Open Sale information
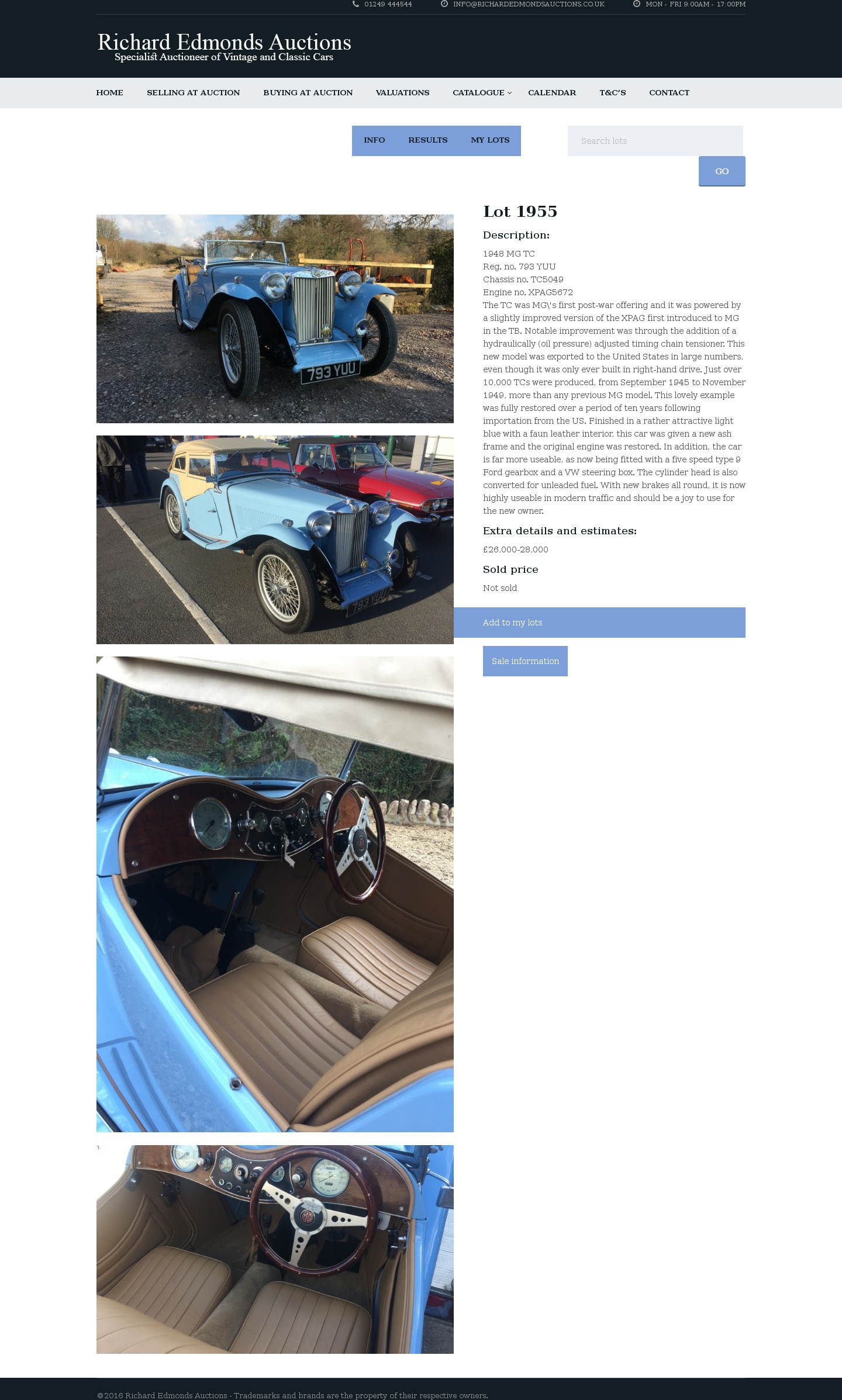 pyautogui.click(x=525, y=661)
